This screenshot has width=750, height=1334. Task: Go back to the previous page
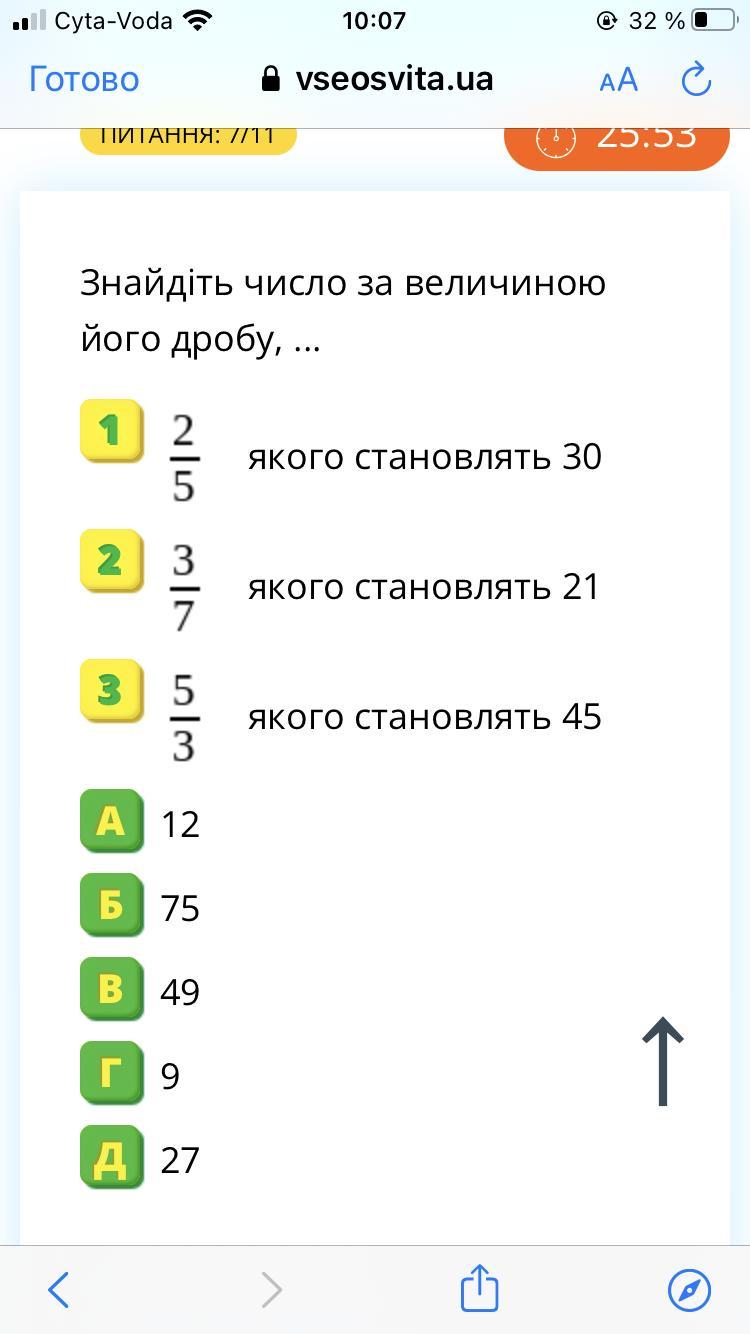tap(59, 1290)
